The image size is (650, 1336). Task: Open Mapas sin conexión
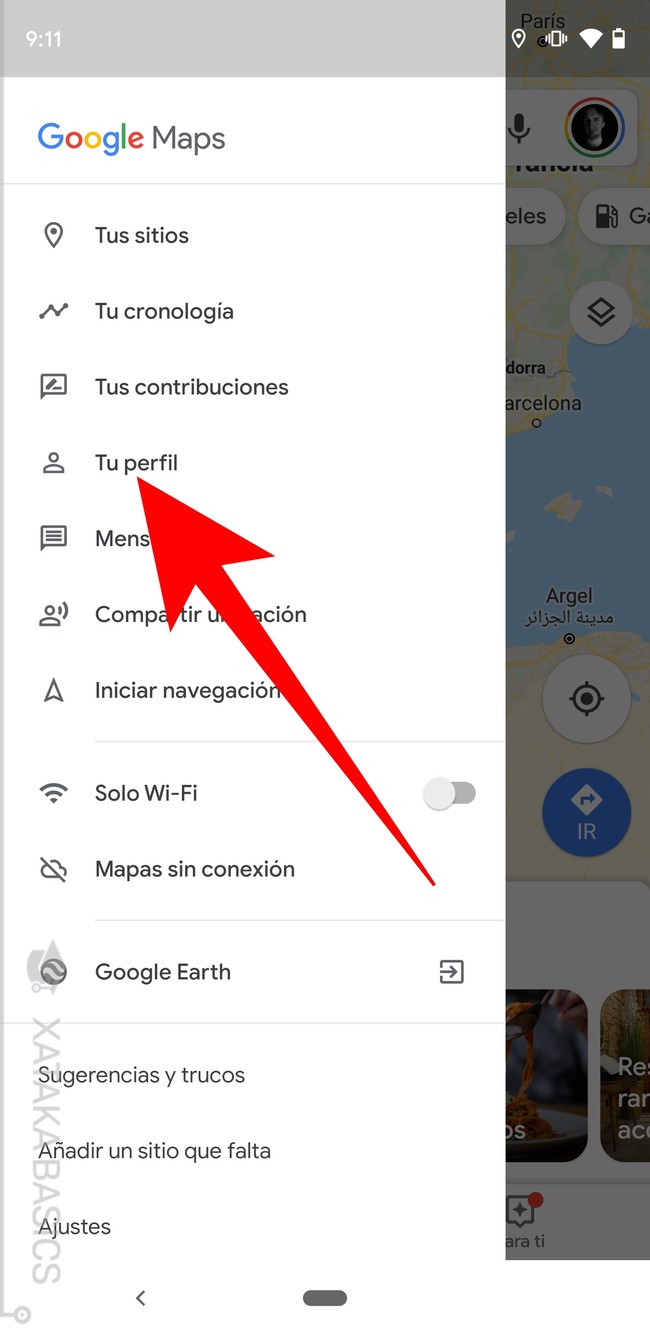click(x=194, y=870)
